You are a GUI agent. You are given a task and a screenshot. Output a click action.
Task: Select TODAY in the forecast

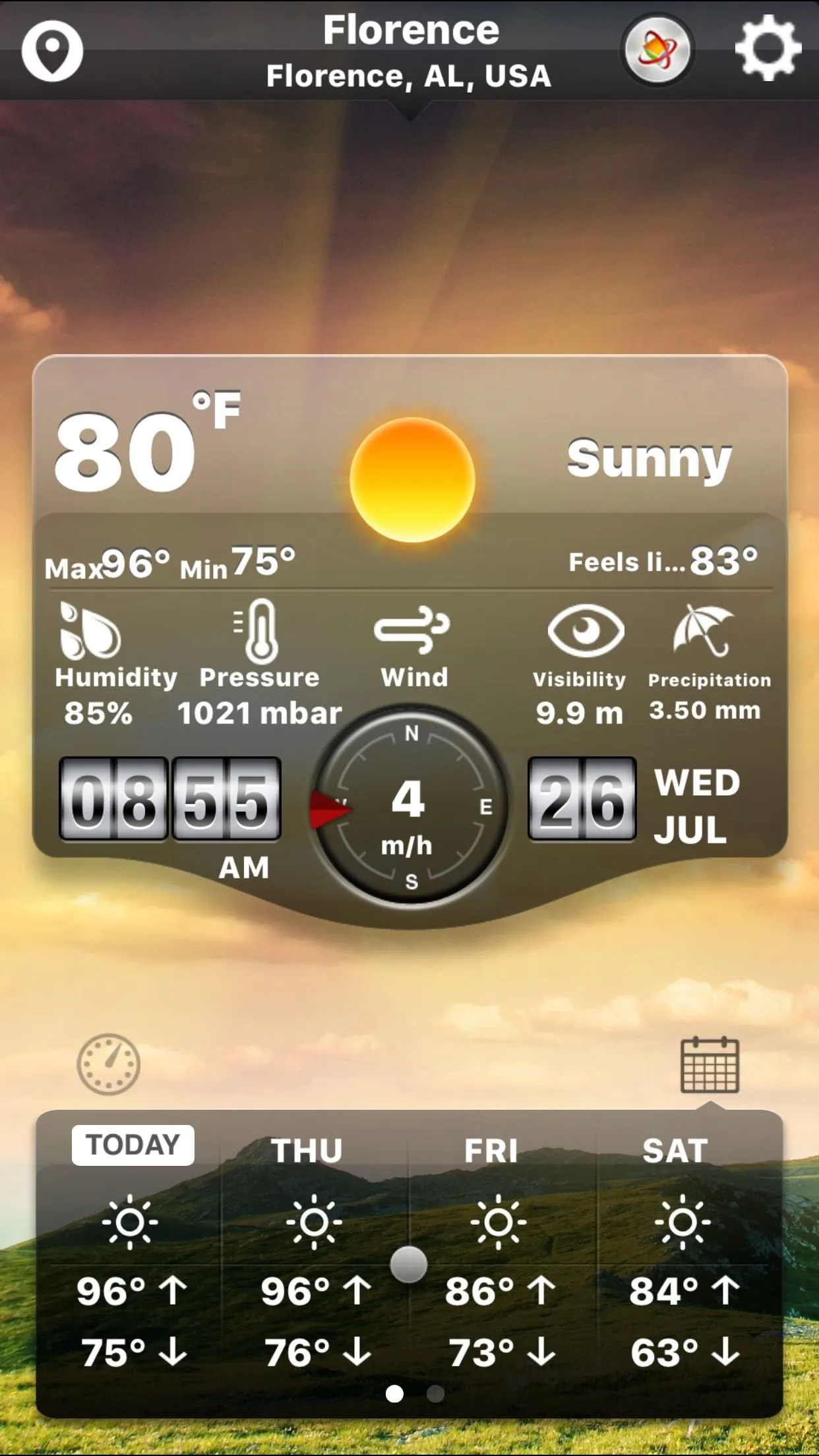tap(133, 1145)
